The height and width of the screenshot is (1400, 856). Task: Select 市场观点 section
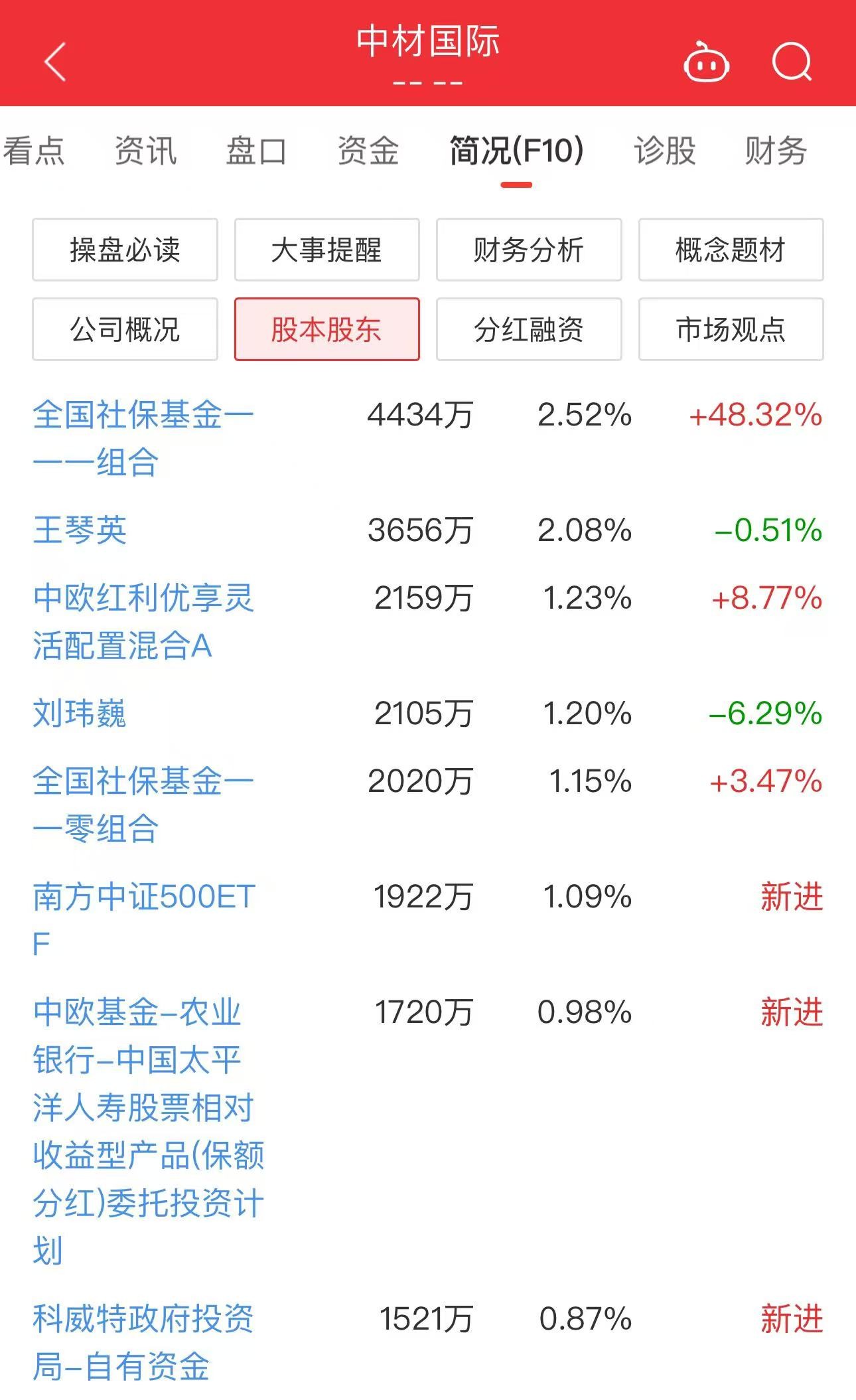[730, 329]
